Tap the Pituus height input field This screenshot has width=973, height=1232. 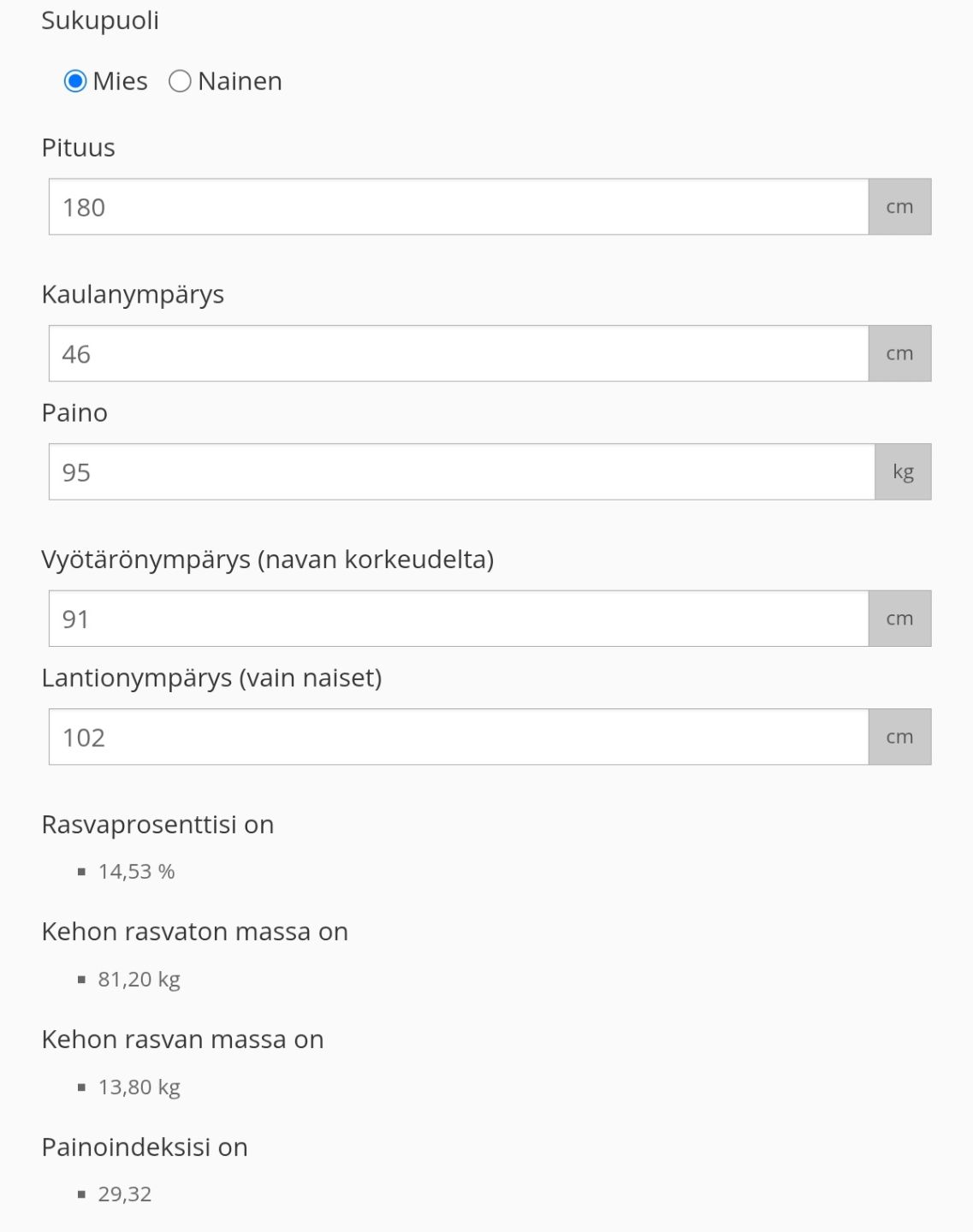[x=459, y=207]
